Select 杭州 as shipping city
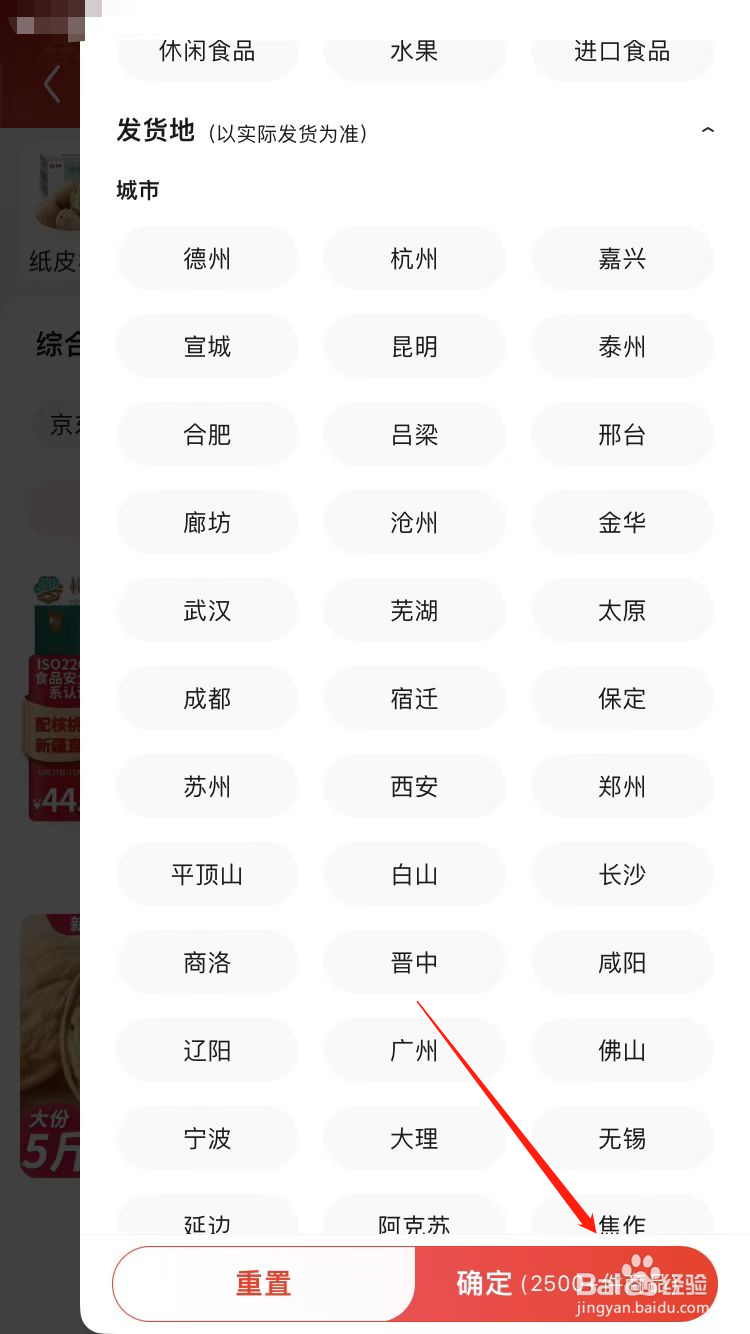Viewport: 750px width, 1334px height. (414, 258)
